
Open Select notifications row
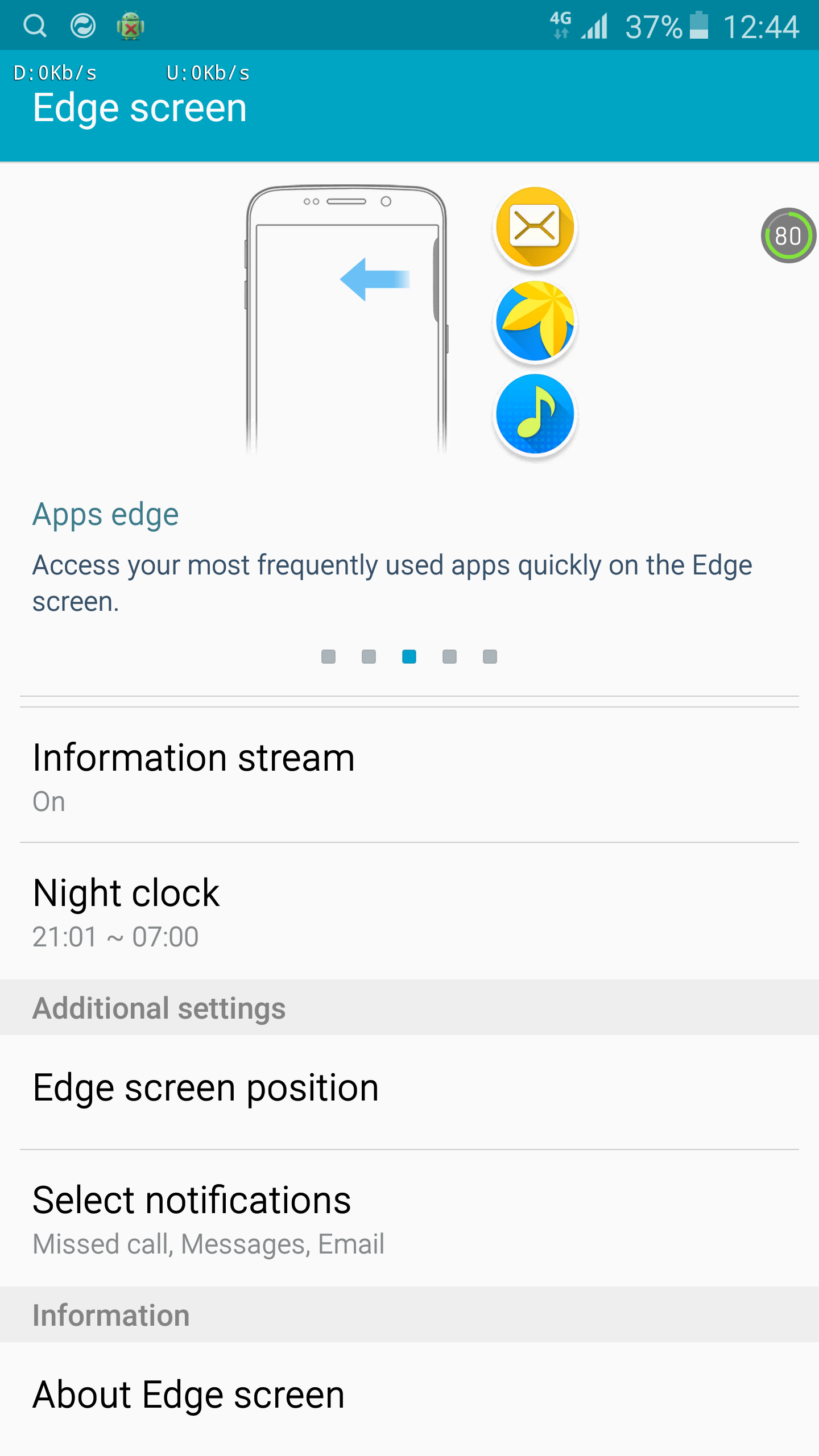click(x=409, y=1218)
